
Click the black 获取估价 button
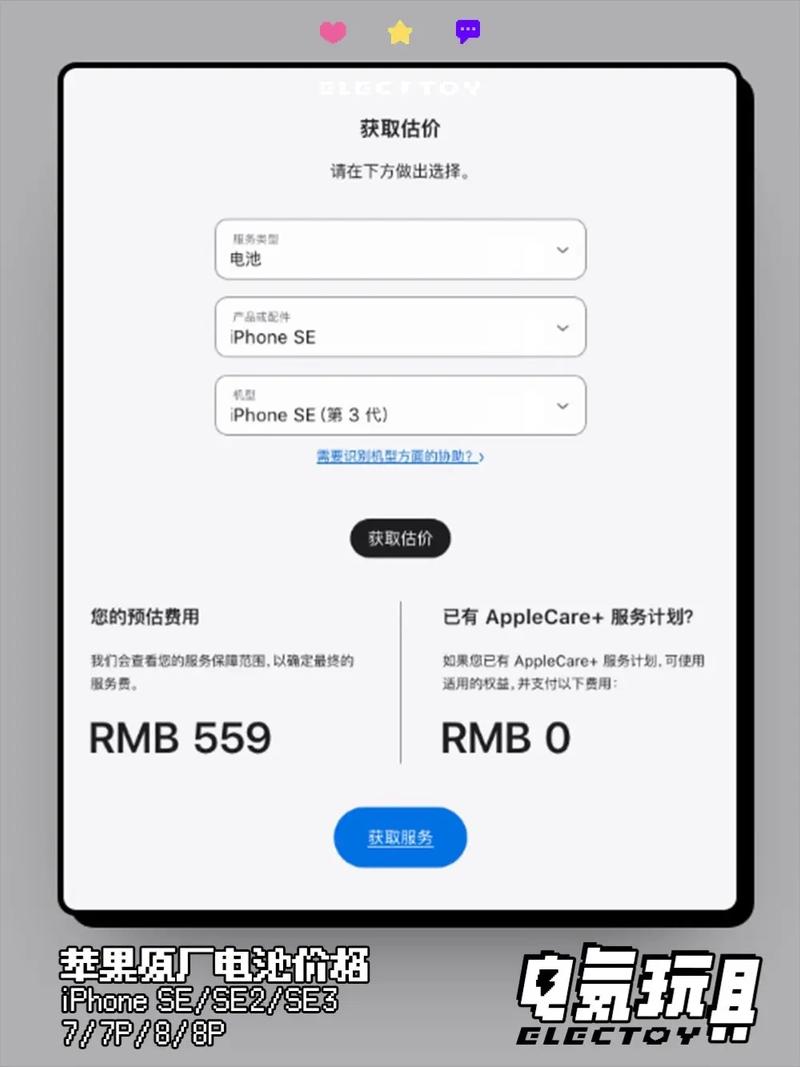pos(400,538)
